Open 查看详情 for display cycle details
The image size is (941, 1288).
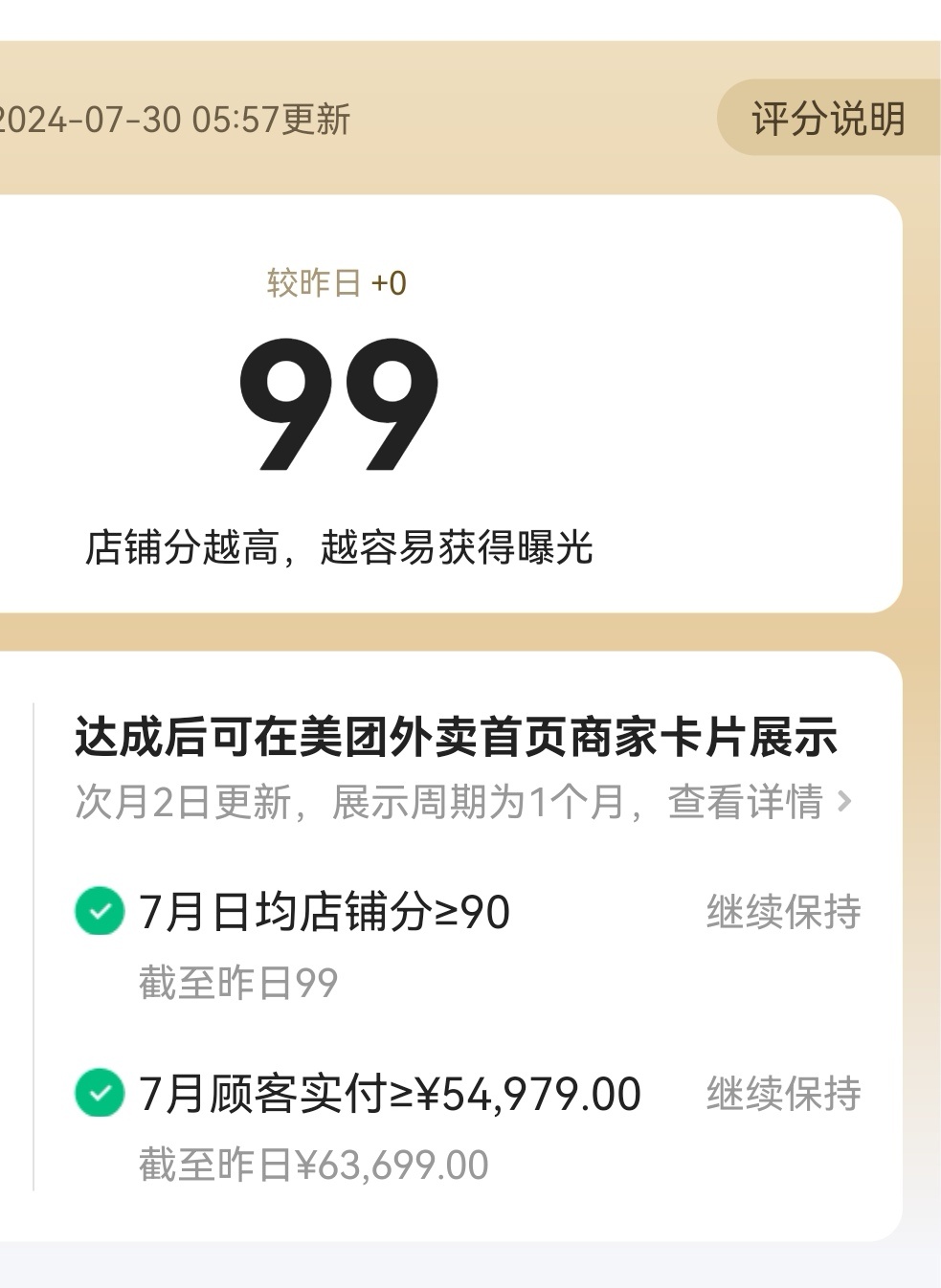click(758, 802)
